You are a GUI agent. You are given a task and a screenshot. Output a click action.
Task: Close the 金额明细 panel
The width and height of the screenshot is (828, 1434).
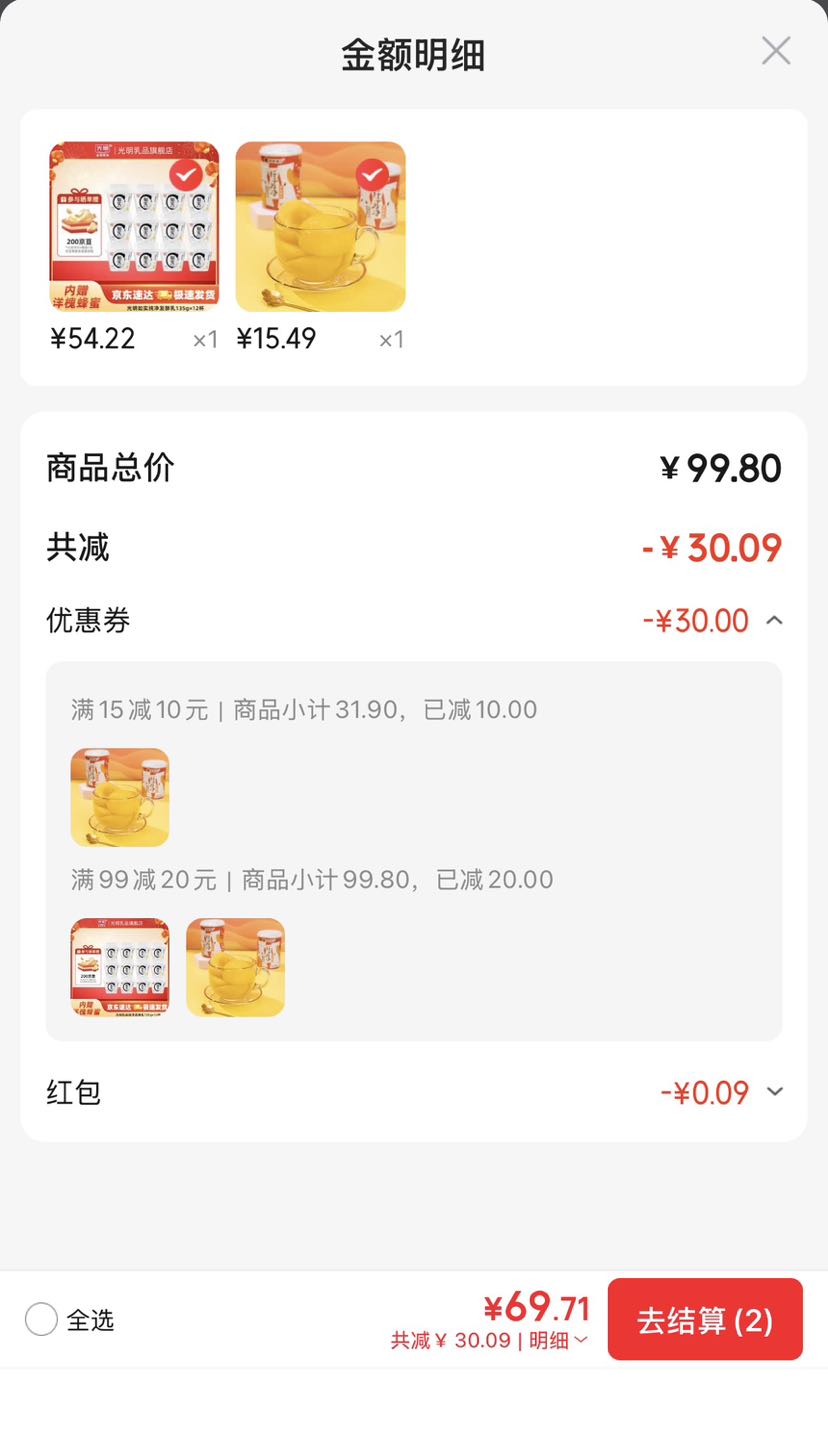776,51
